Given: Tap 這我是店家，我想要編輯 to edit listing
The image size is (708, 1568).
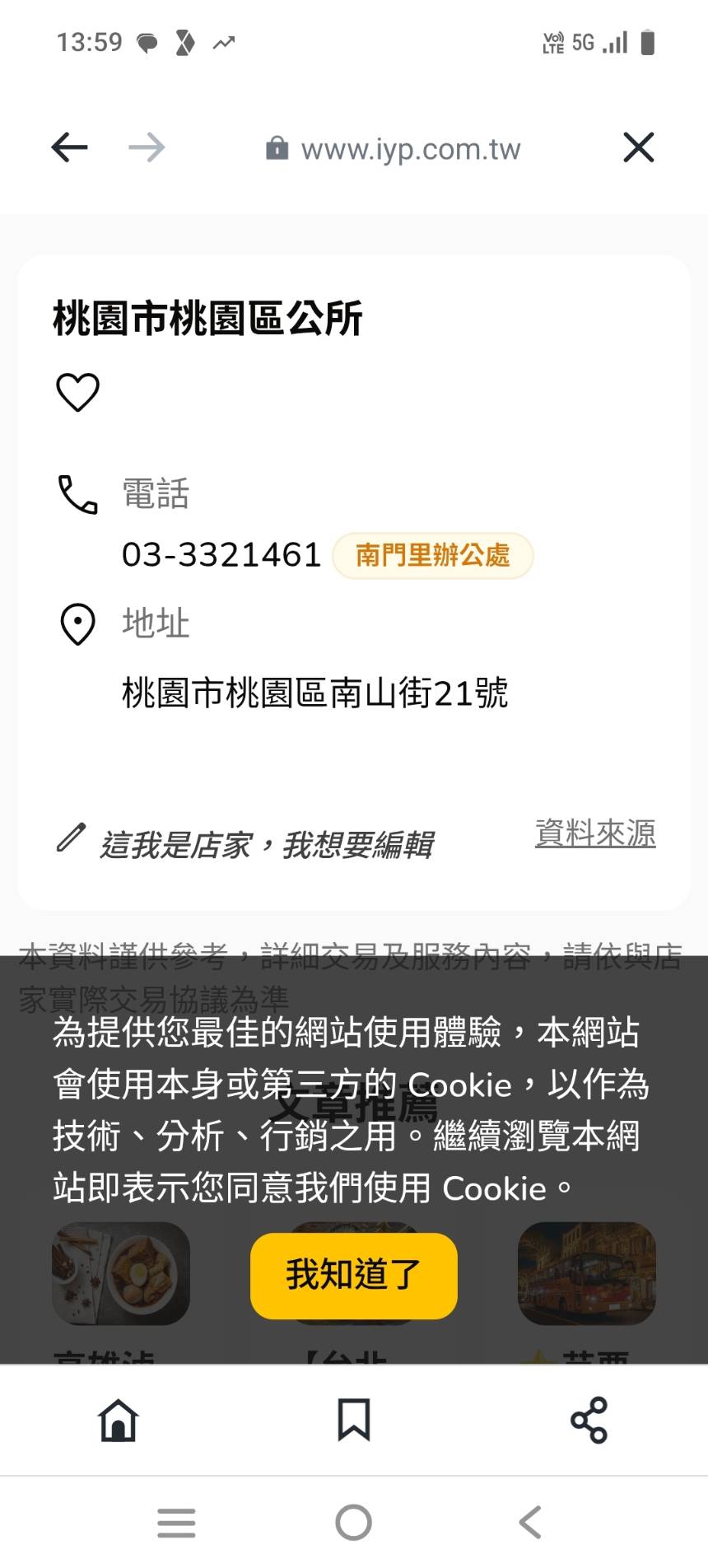Looking at the screenshot, I should (x=265, y=844).
